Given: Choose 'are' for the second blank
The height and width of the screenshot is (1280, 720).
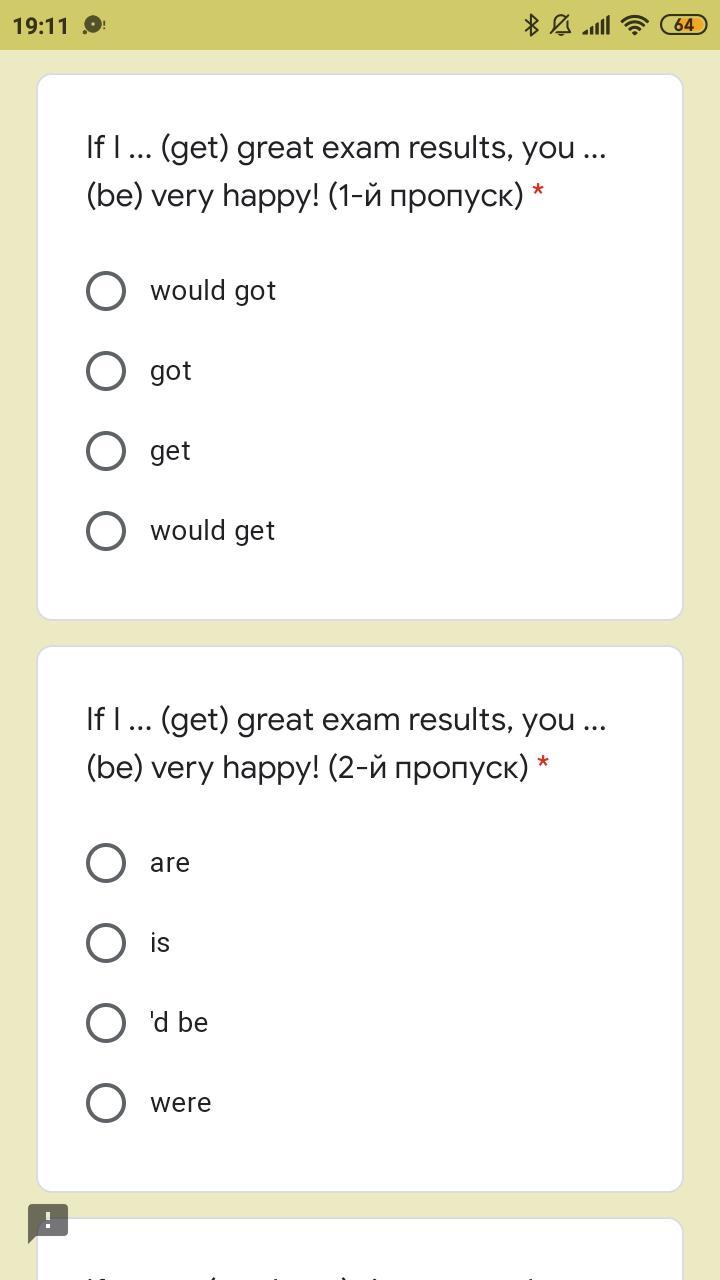Looking at the screenshot, I should pos(106,863).
